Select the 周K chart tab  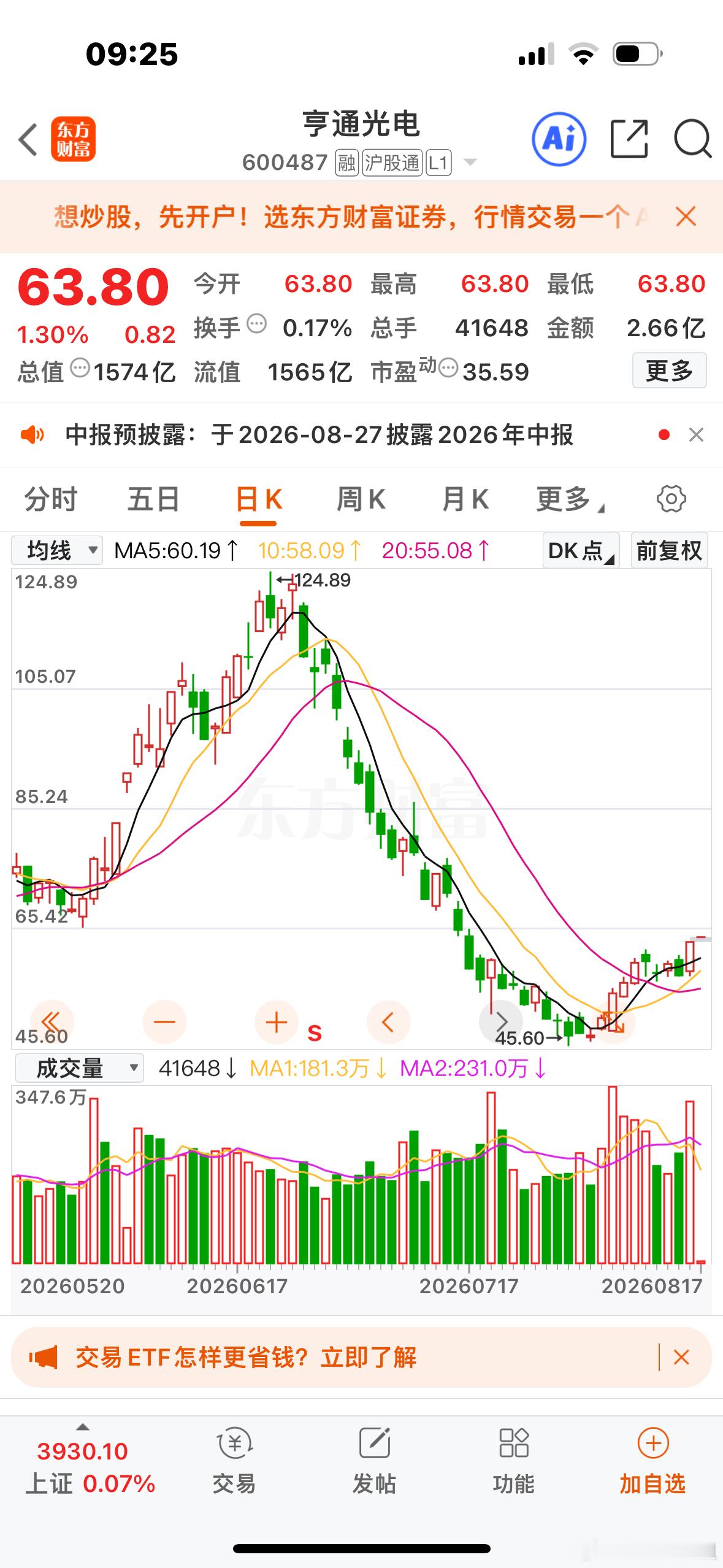(361, 499)
